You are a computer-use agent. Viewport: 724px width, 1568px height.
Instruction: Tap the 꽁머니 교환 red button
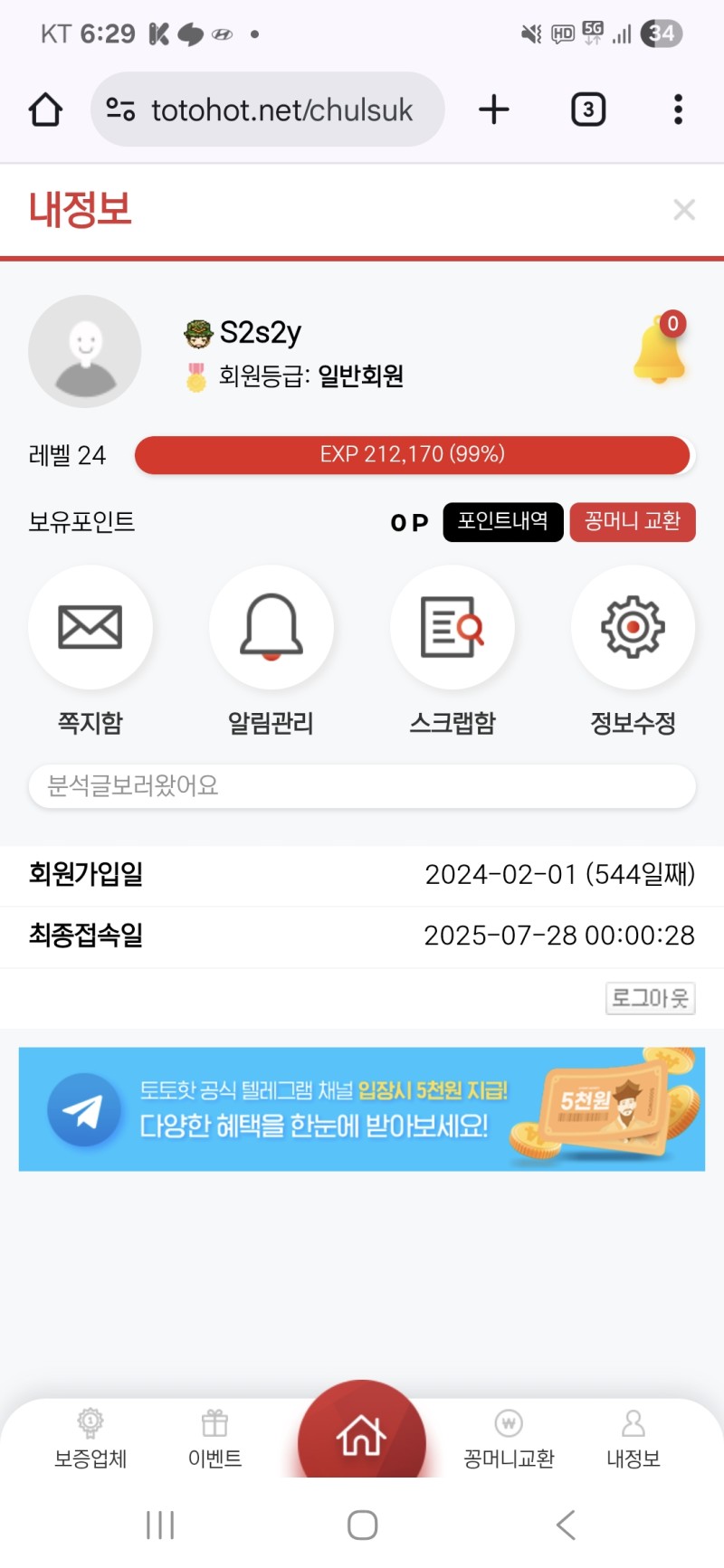pos(632,522)
